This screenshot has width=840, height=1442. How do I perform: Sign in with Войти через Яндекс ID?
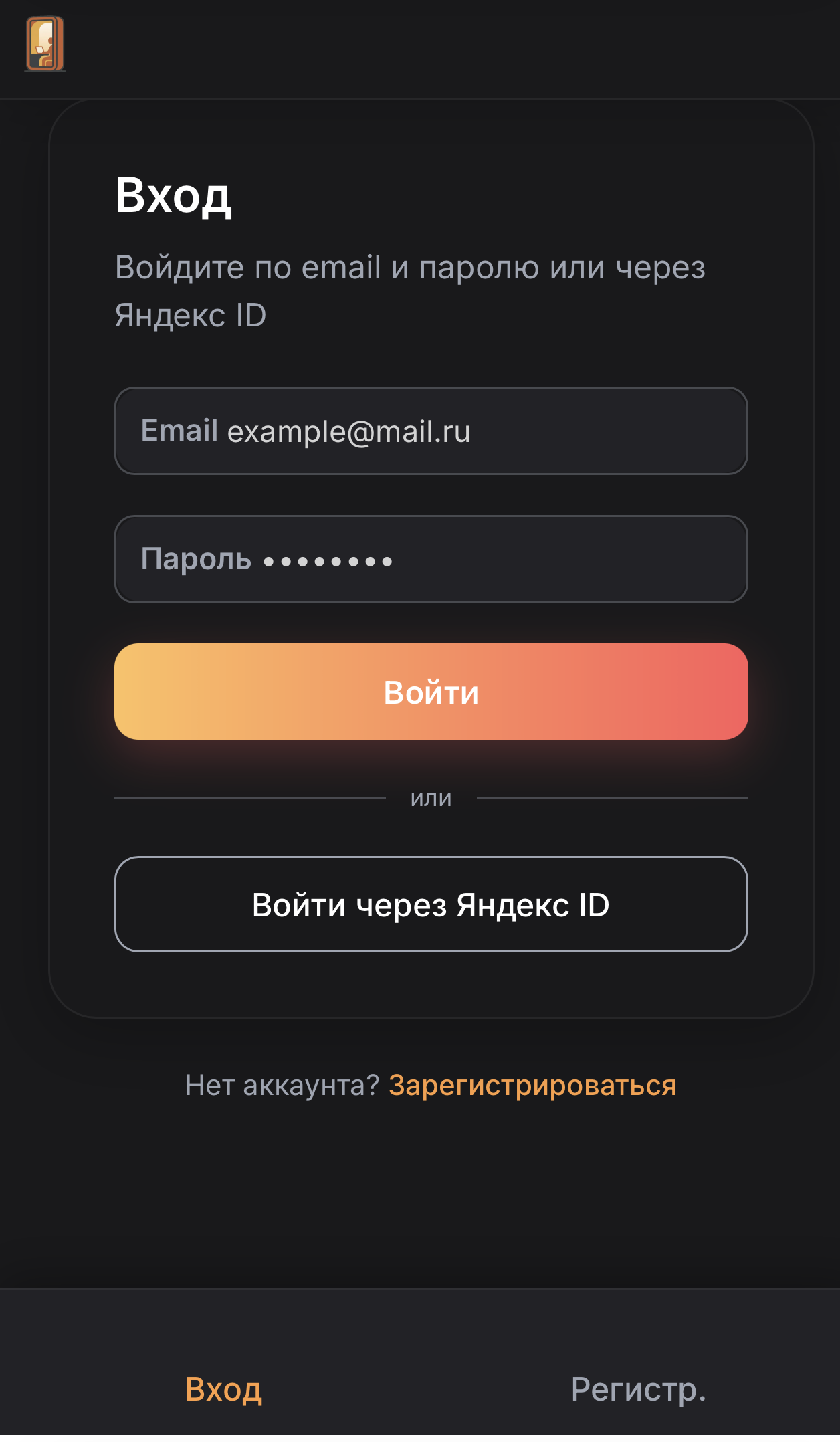(431, 904)
